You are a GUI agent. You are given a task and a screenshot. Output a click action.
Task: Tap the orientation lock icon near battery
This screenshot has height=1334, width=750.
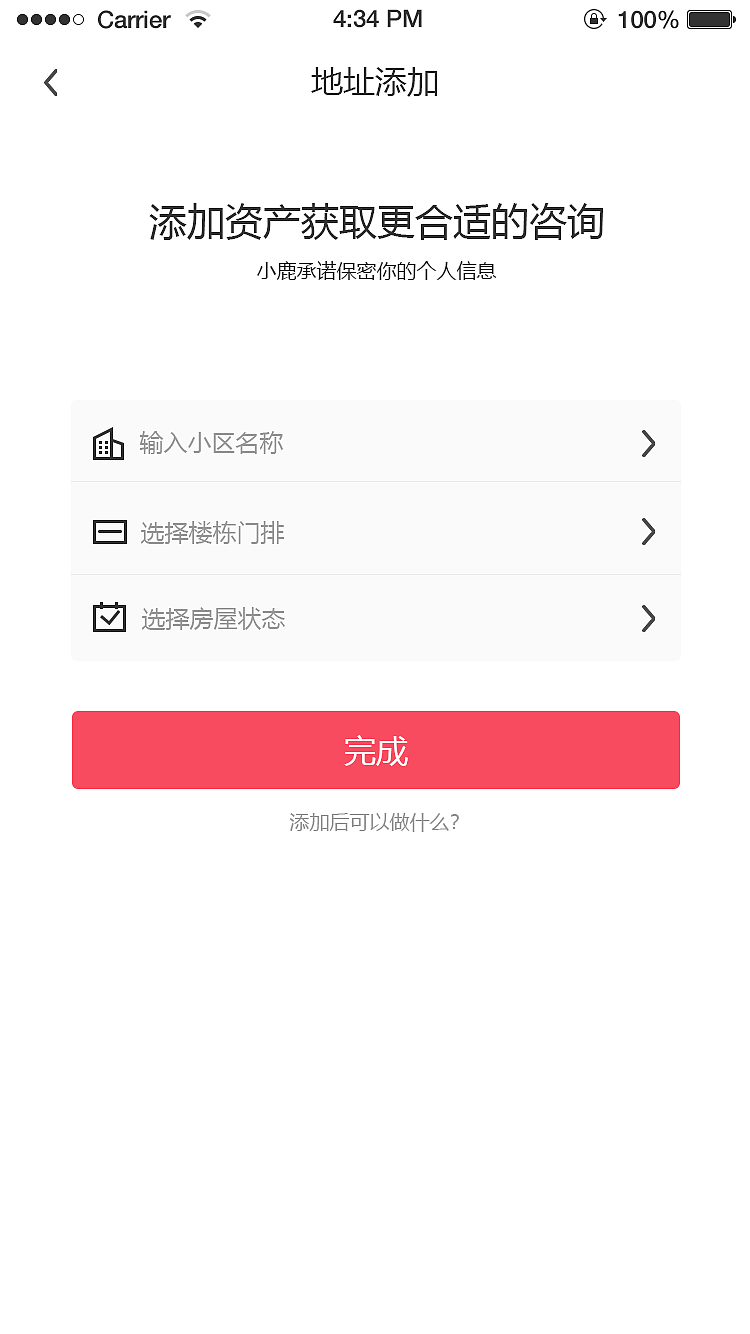pos(595,18)
